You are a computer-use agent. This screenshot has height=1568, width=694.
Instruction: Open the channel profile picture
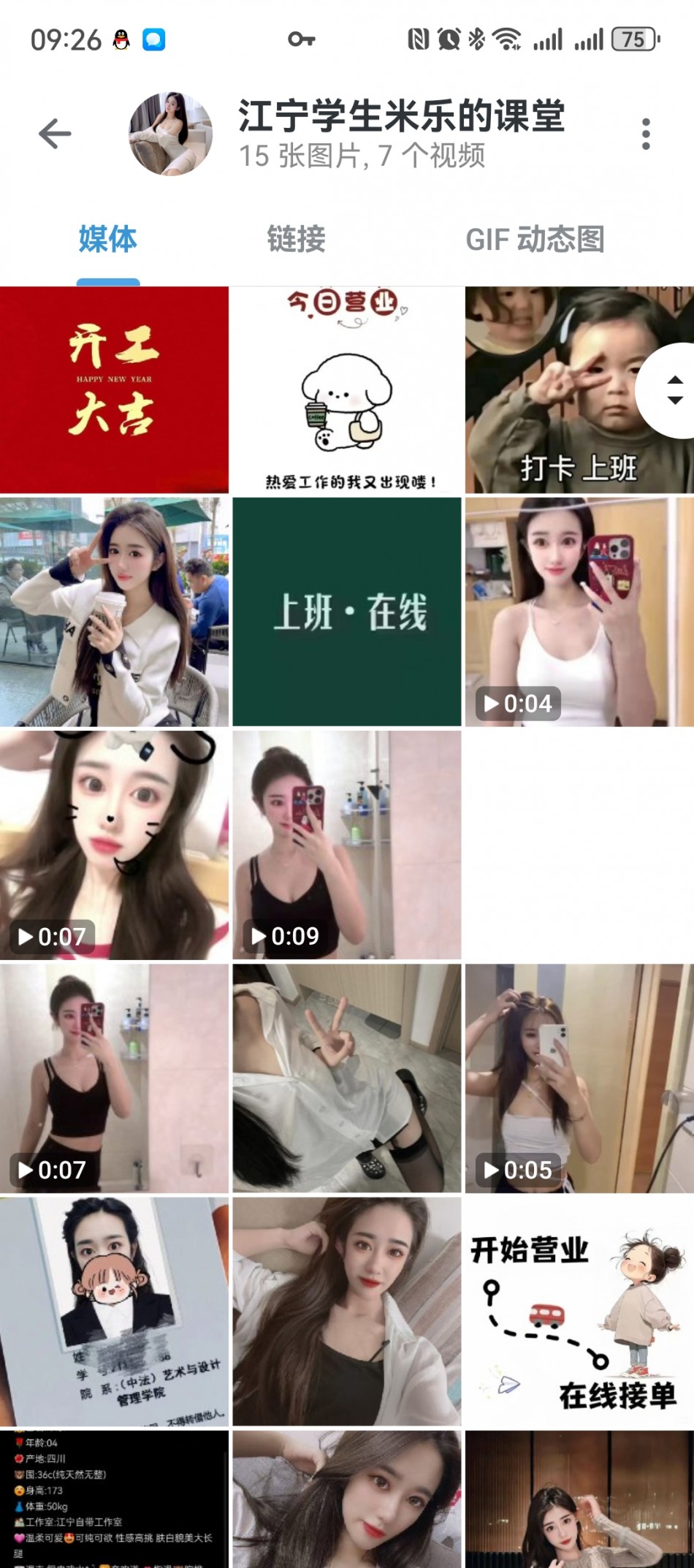point(171,134)
